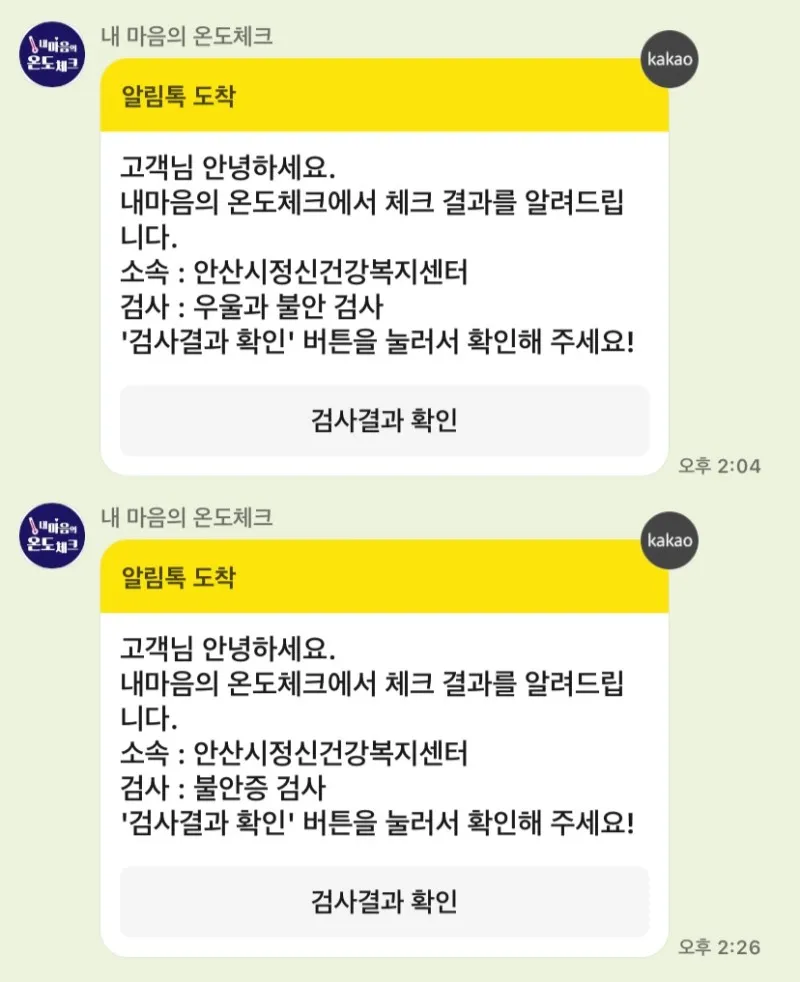Open sender profile avatar of the 2:04 message
This screenshot has height=982, width=800.
coord(51,60)
